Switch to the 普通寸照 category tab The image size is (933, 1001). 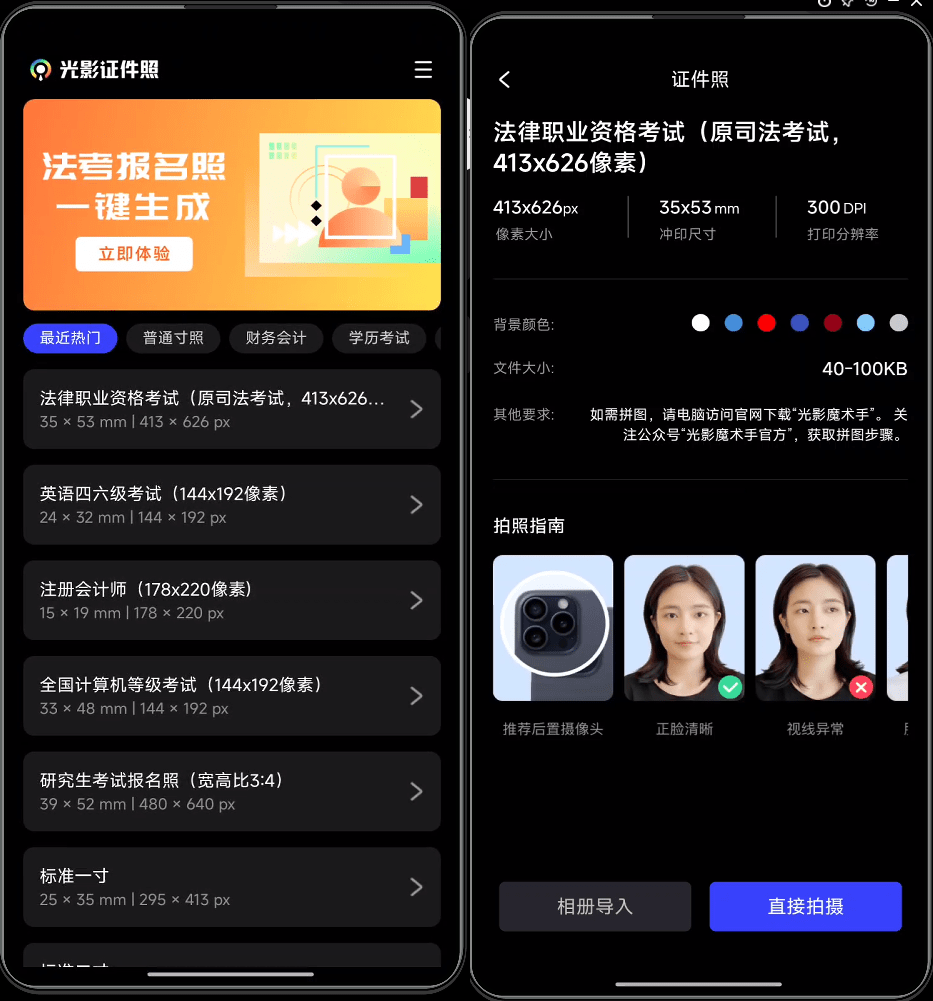(173, 338)
